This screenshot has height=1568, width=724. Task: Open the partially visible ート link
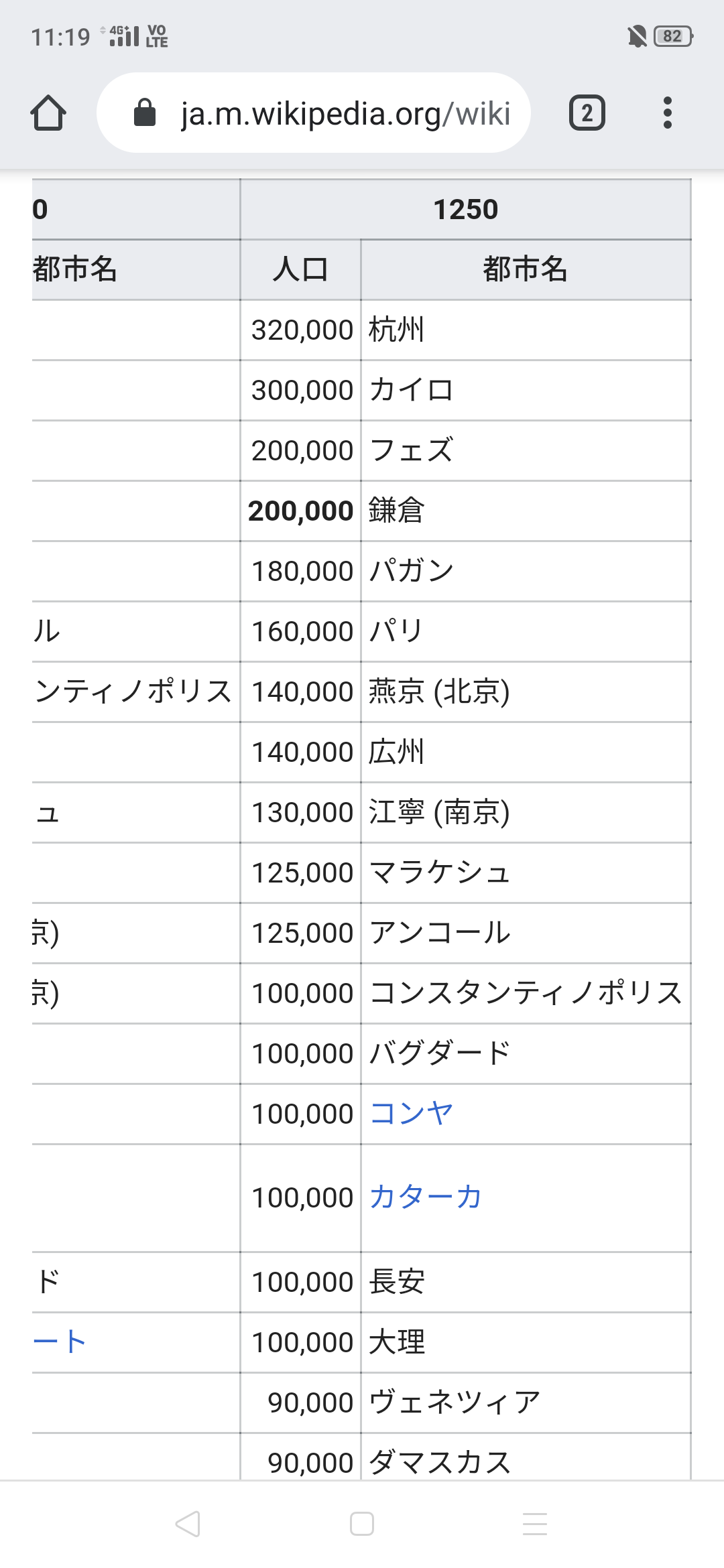(x=59, y=1342)
